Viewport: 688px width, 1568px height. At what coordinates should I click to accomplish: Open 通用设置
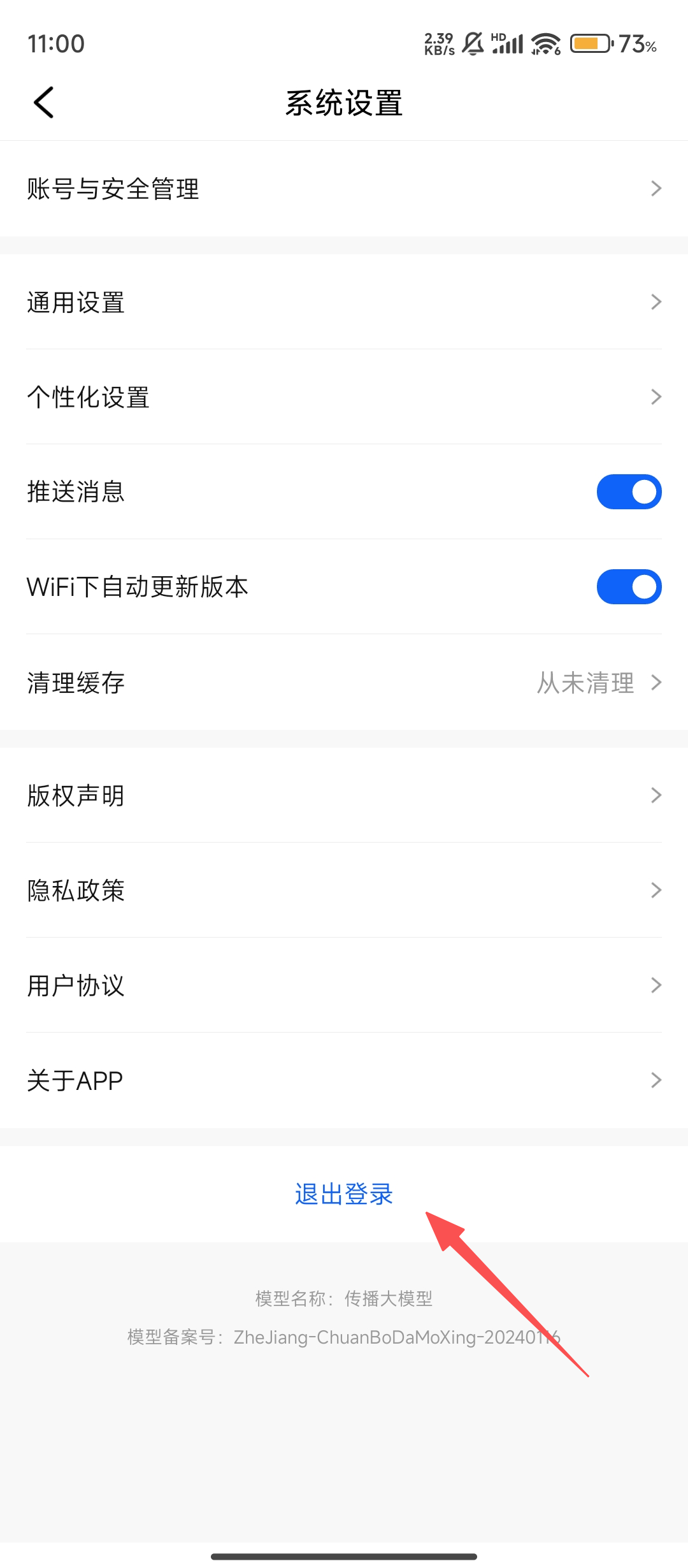pyautogui.click(x=344, y=302)
